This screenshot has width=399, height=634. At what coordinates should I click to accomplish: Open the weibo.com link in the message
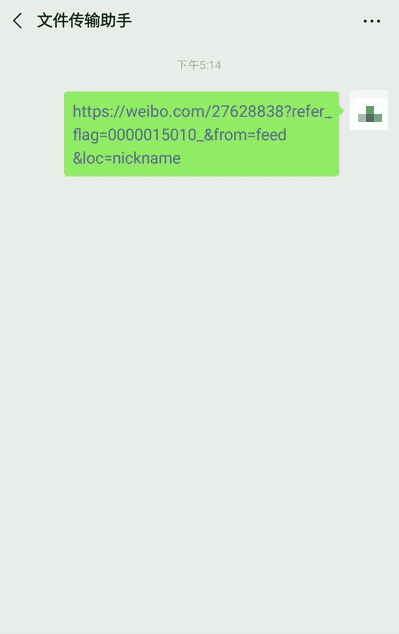[x=202, y=134]
